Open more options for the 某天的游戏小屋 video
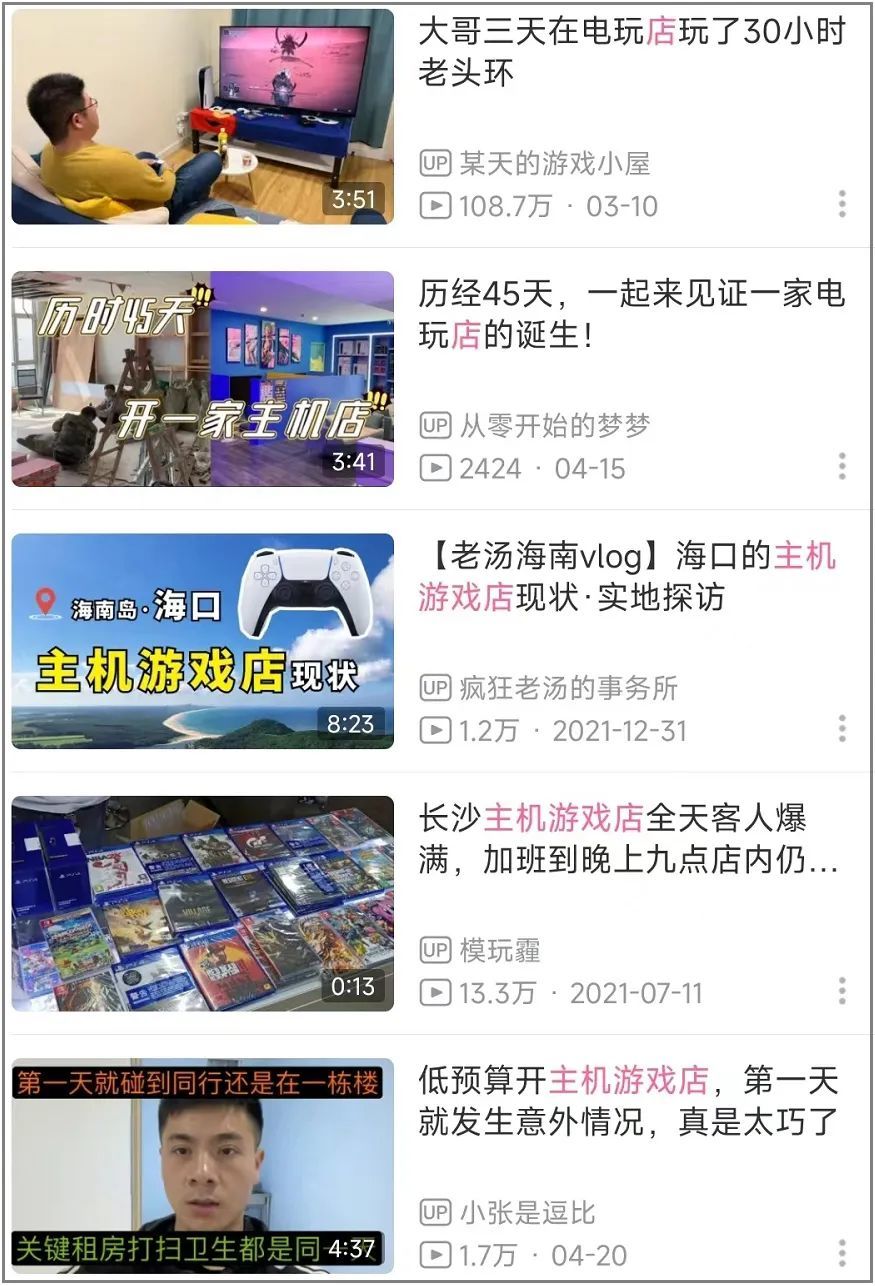The width and height of the screenshot is (875, 1286). pos(842,205)
